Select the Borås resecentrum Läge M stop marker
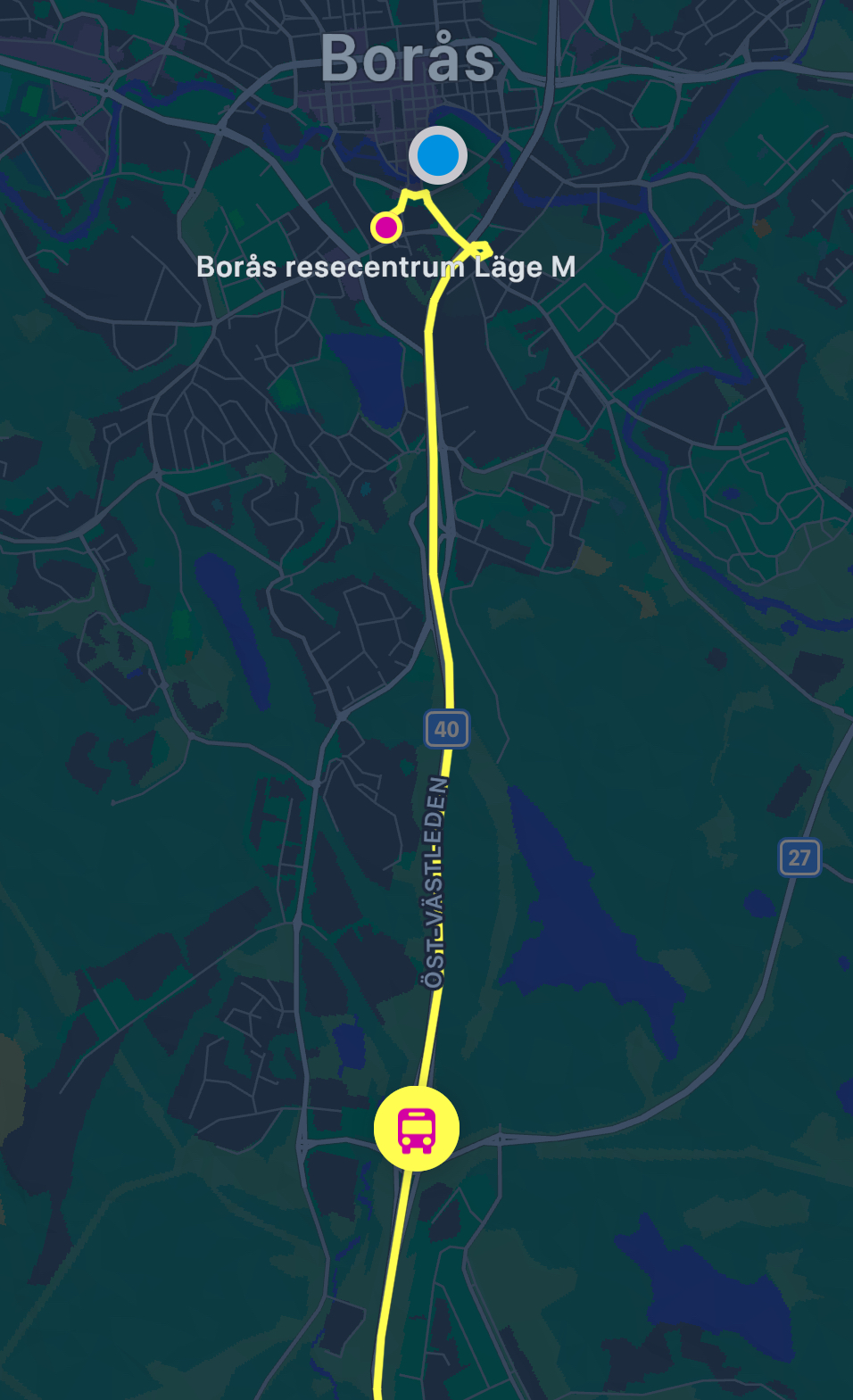This screenshot has height=1400, width=853. click(x=386, y=228)
